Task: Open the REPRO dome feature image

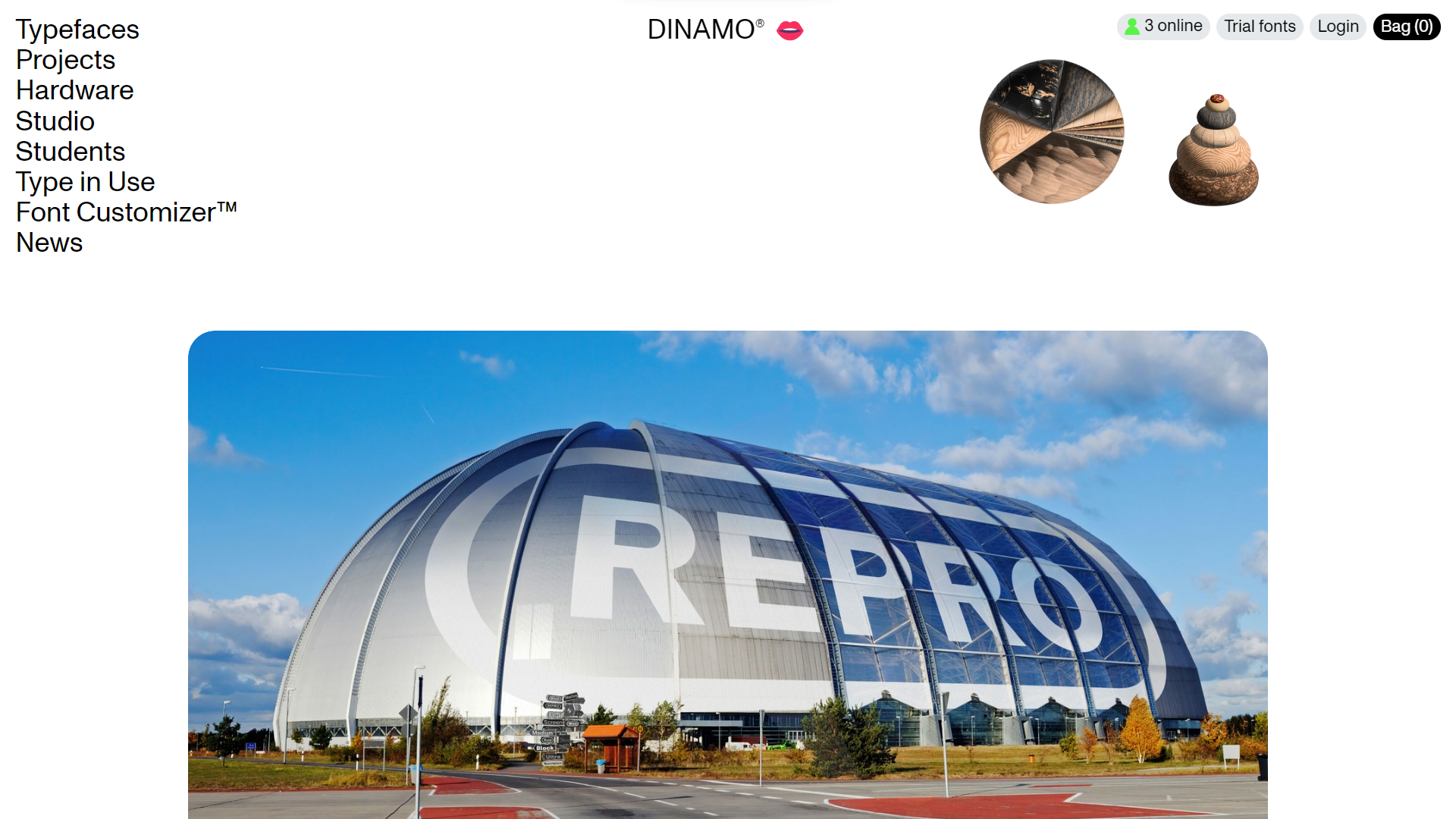Action: click(x=728, y=574)
